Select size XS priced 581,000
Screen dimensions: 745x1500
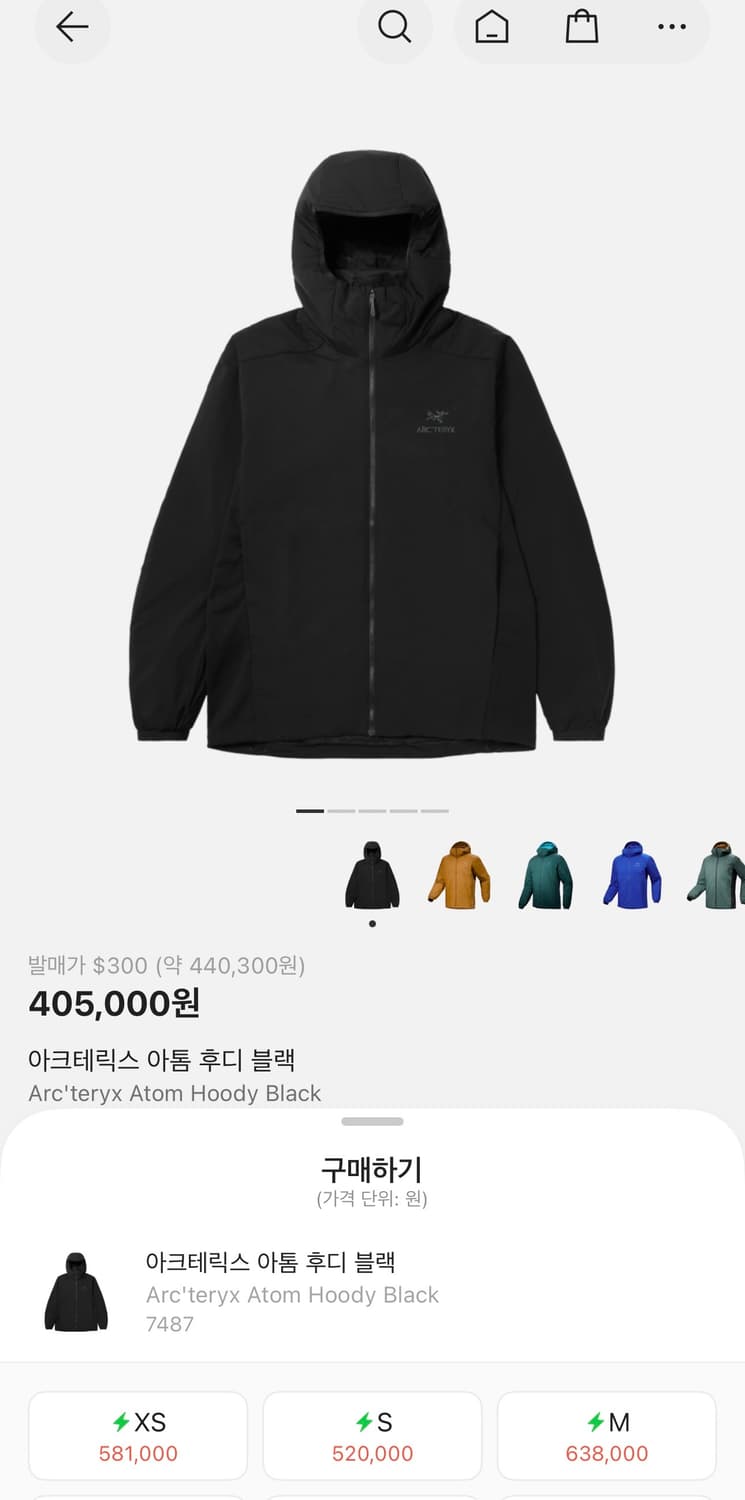tap(138, 1434)
